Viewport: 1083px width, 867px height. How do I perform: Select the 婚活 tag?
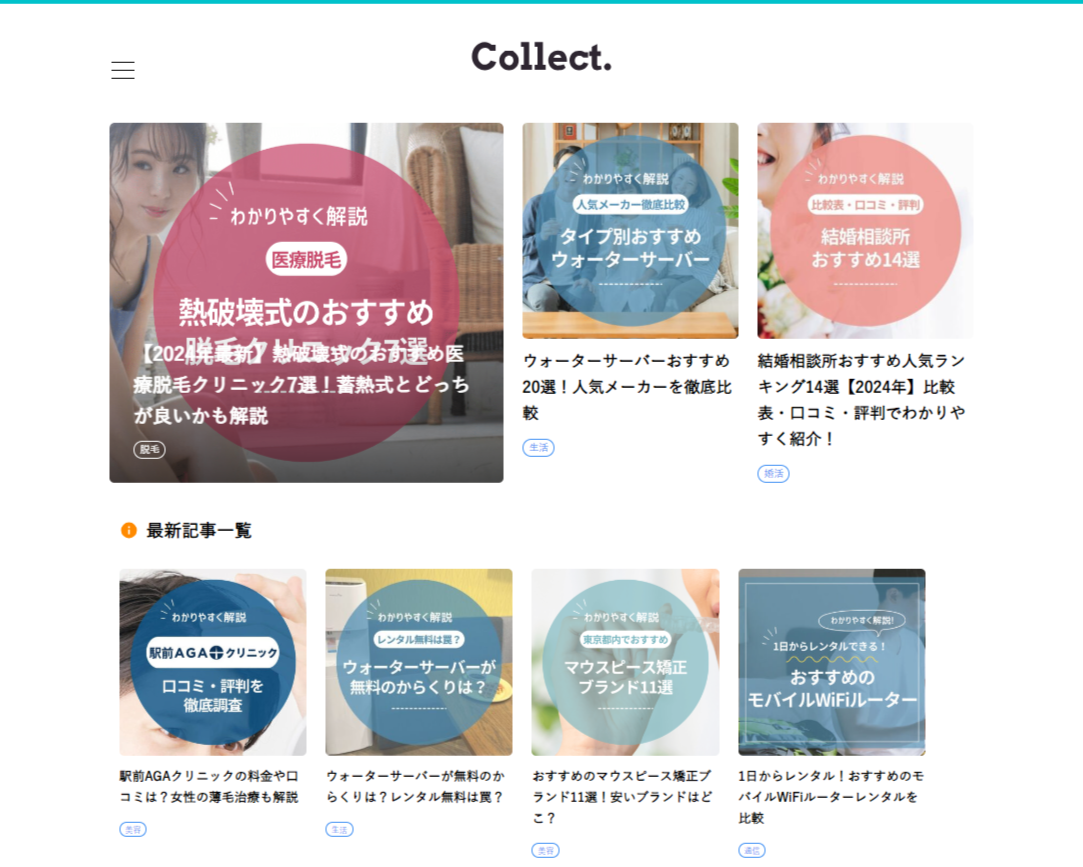pyautogui.click(x=773, y=474)
